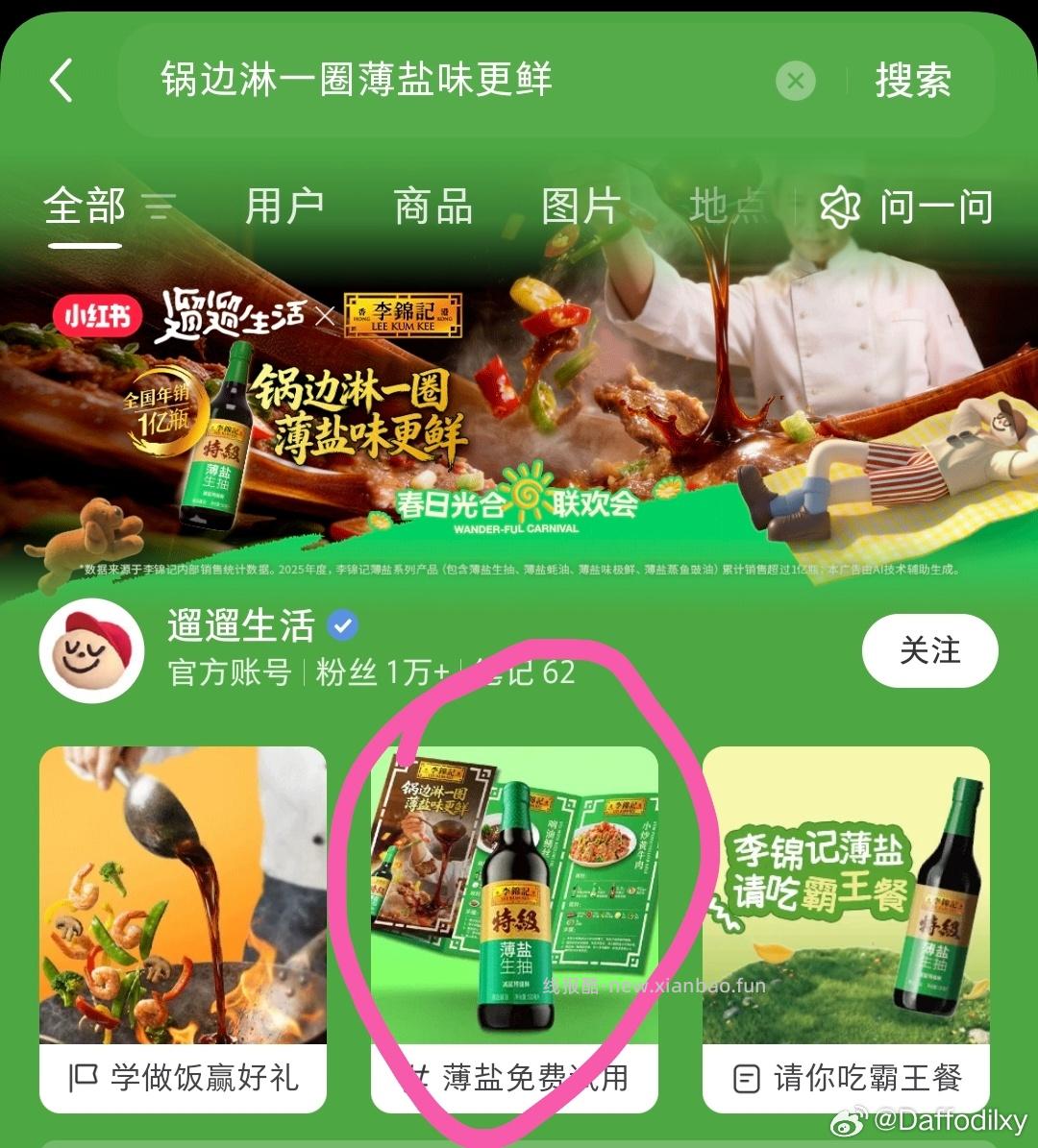The width and height of the screenshot is (1038, 1148).
Task: Select the verified badge next to 遛遛生活
Action: [x=343, y=626]
